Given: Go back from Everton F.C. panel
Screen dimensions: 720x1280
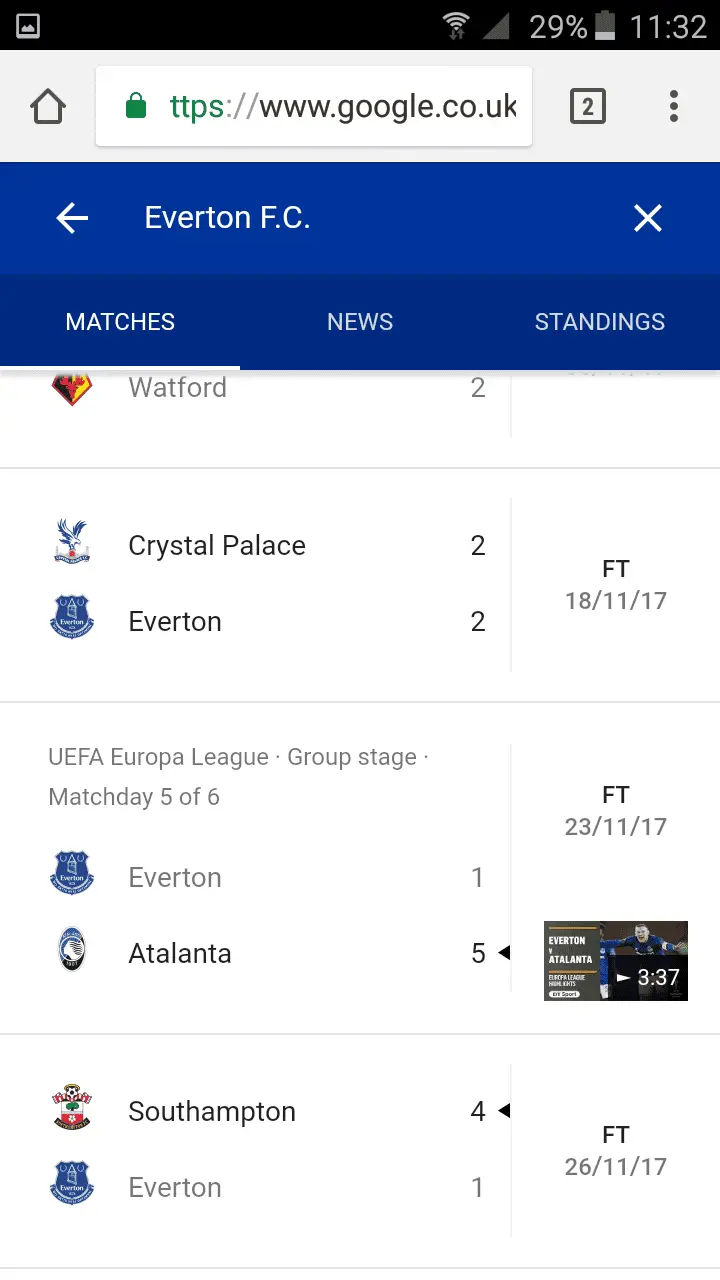Looking at the screenshot, I should pyautogui.click(x=72, y=218).
